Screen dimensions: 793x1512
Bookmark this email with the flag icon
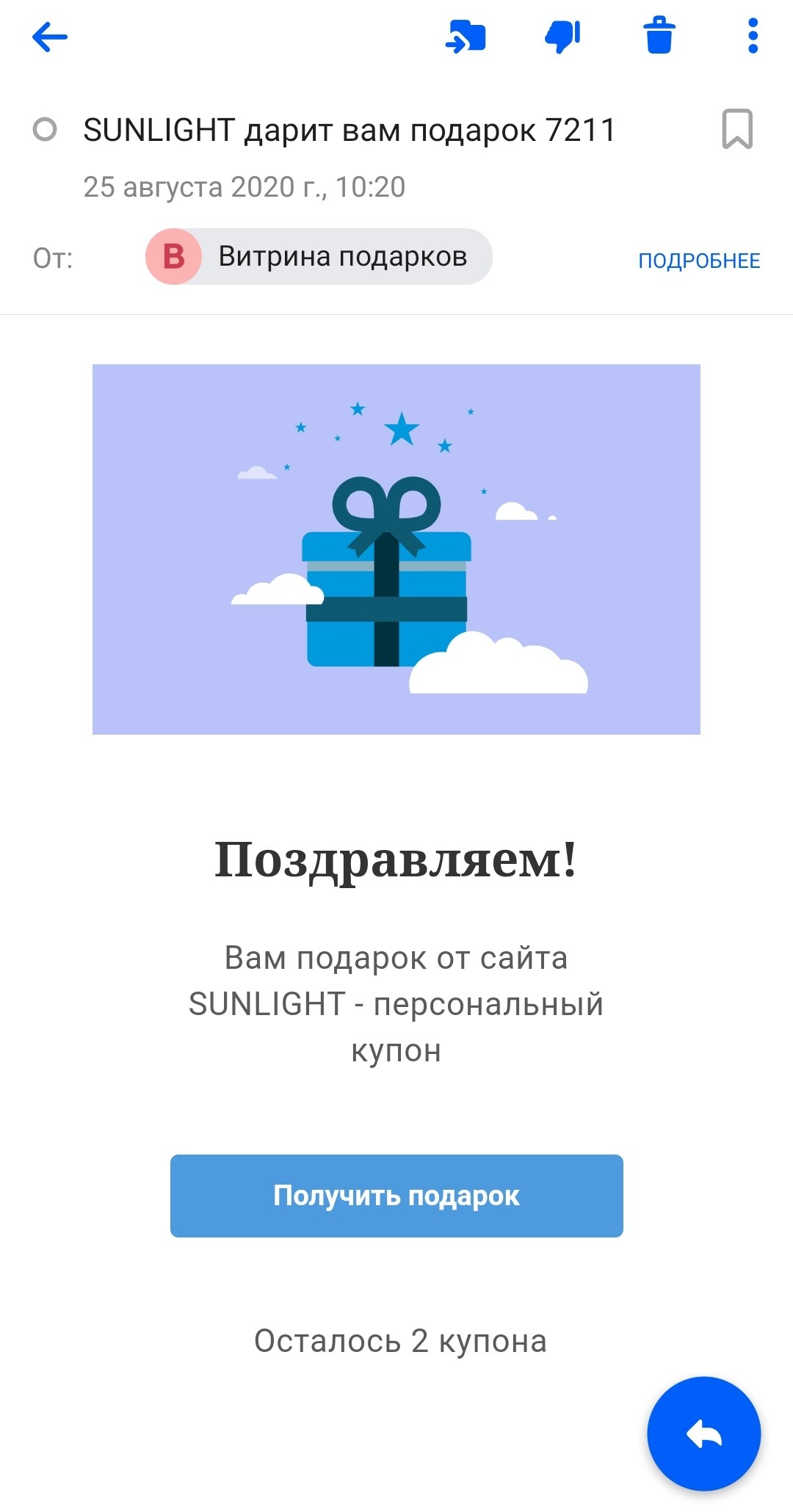[x=737, y=129]
